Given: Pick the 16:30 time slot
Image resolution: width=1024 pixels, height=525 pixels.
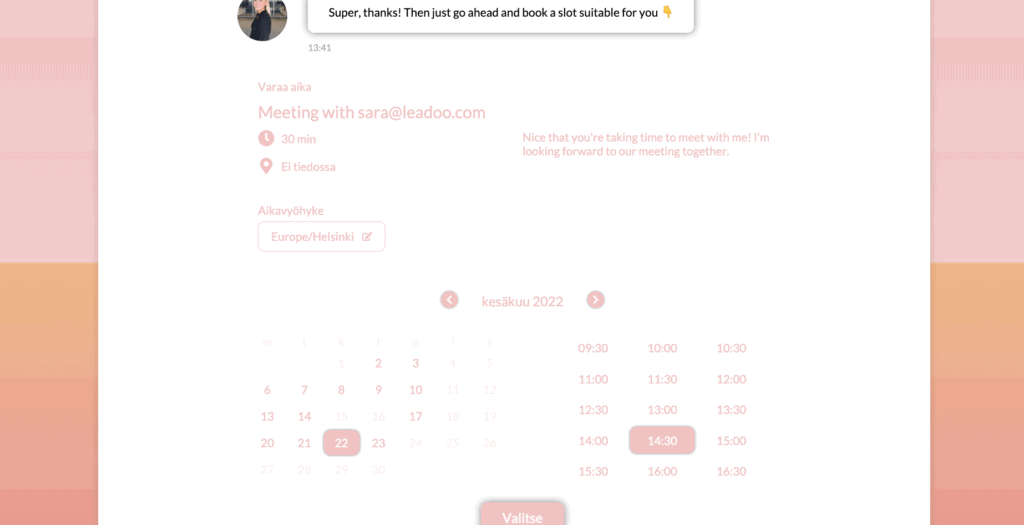Looking at the screenshot, I should click(731, 471).
